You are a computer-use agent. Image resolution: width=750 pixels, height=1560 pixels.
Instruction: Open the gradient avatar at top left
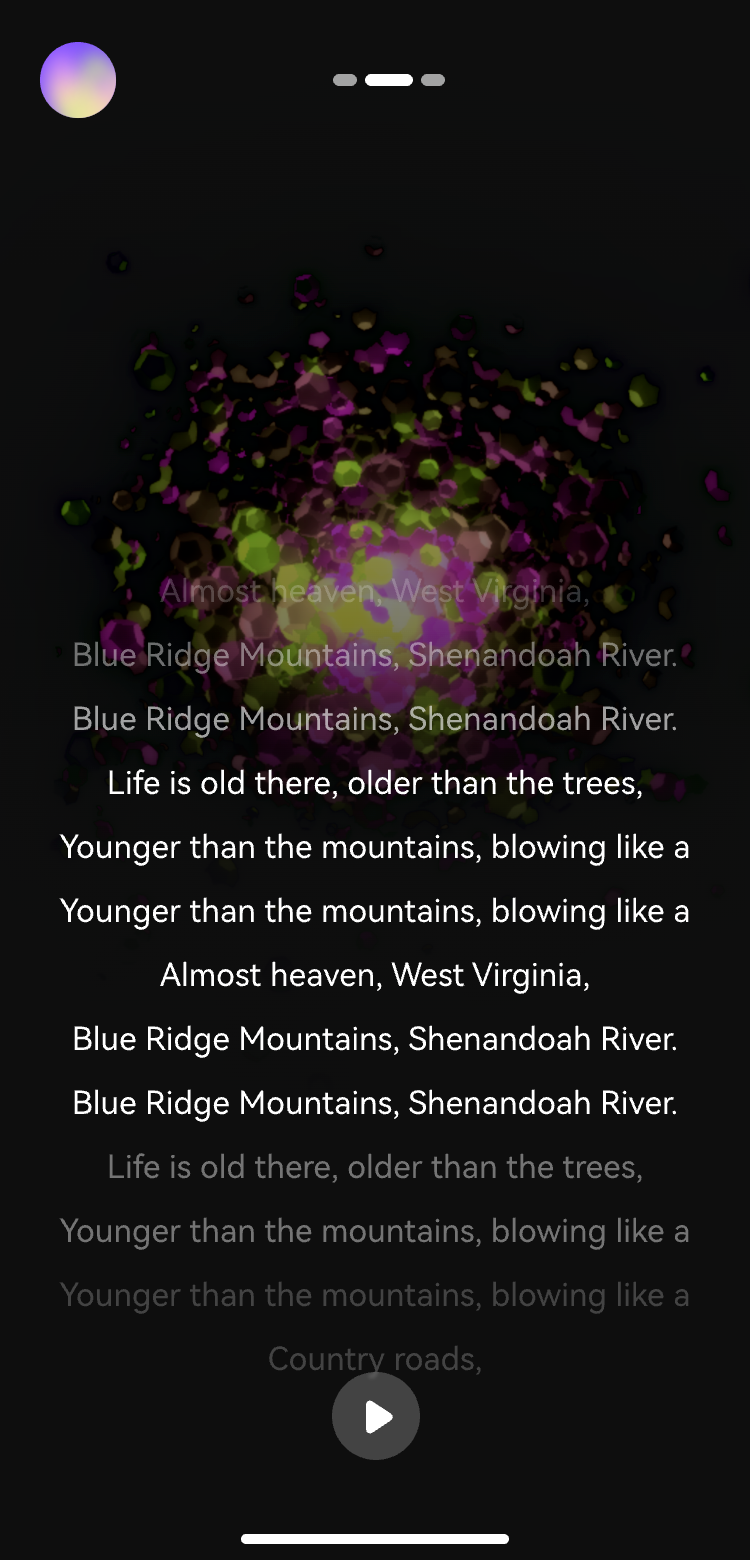78,80
